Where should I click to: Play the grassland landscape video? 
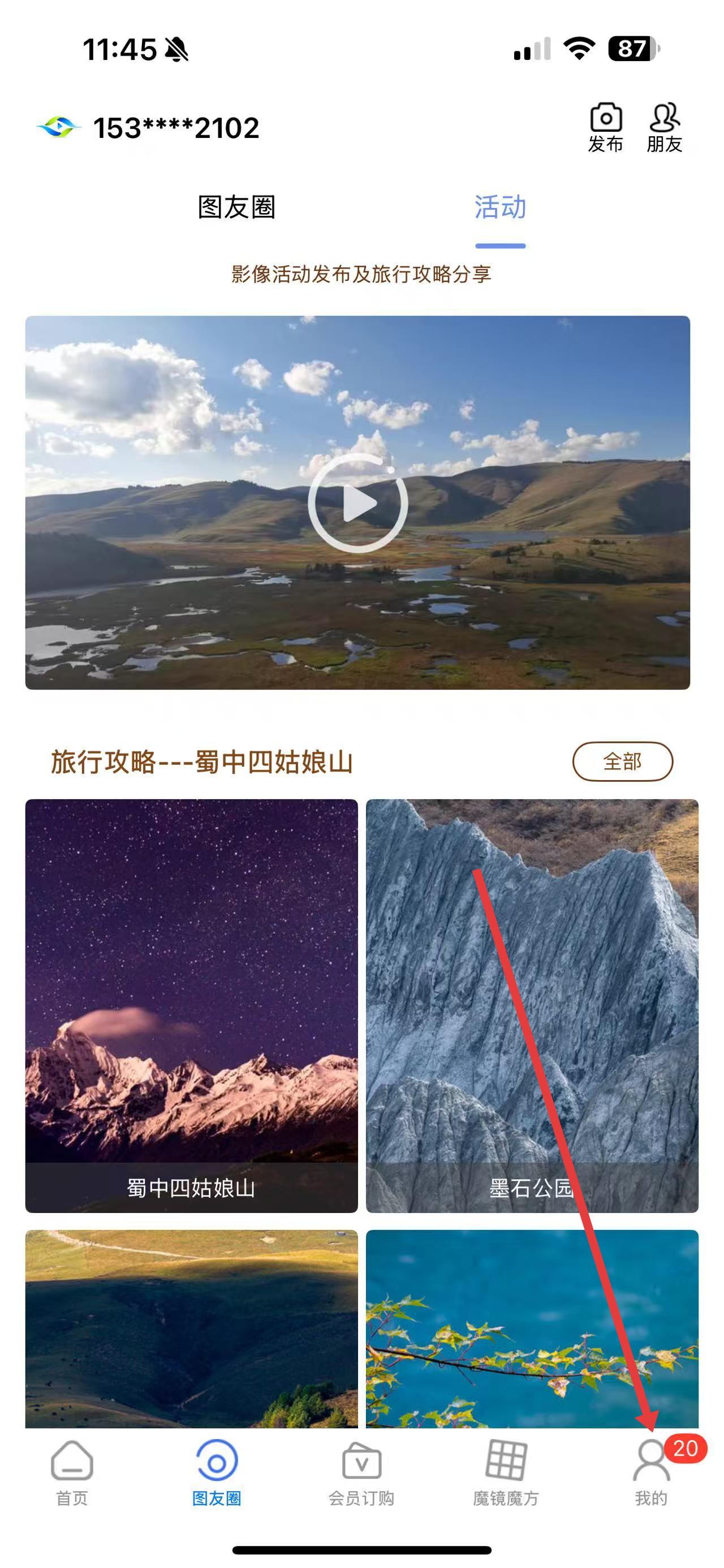point(358,503)
